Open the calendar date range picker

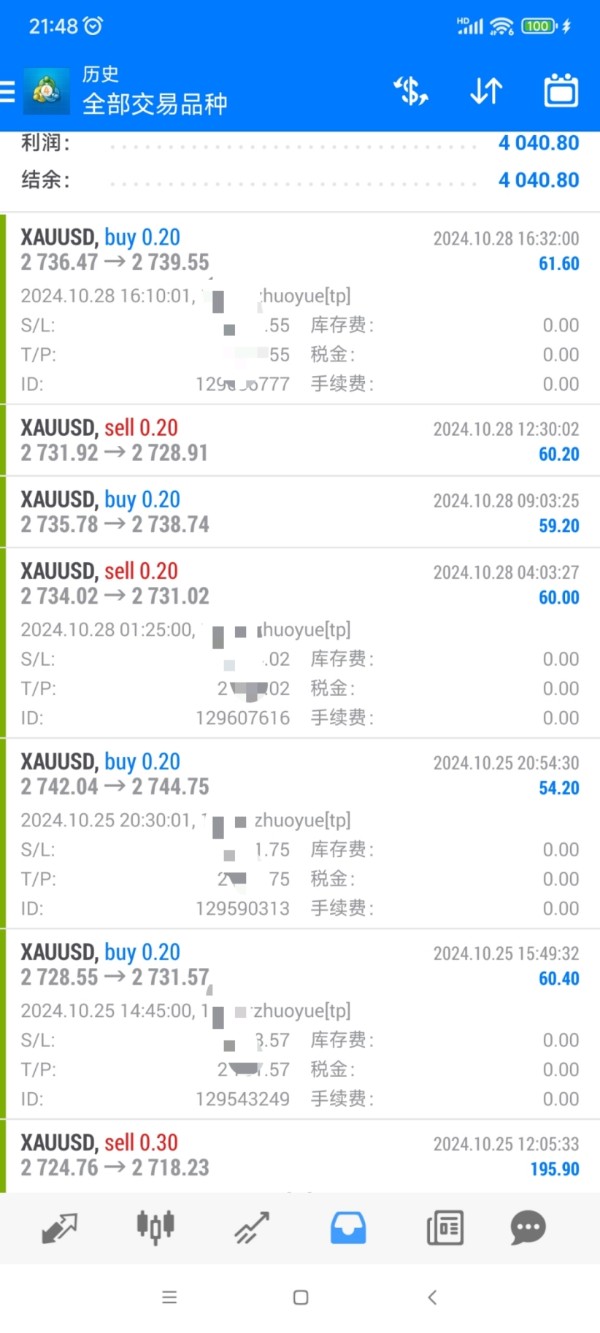coord(561,91)
